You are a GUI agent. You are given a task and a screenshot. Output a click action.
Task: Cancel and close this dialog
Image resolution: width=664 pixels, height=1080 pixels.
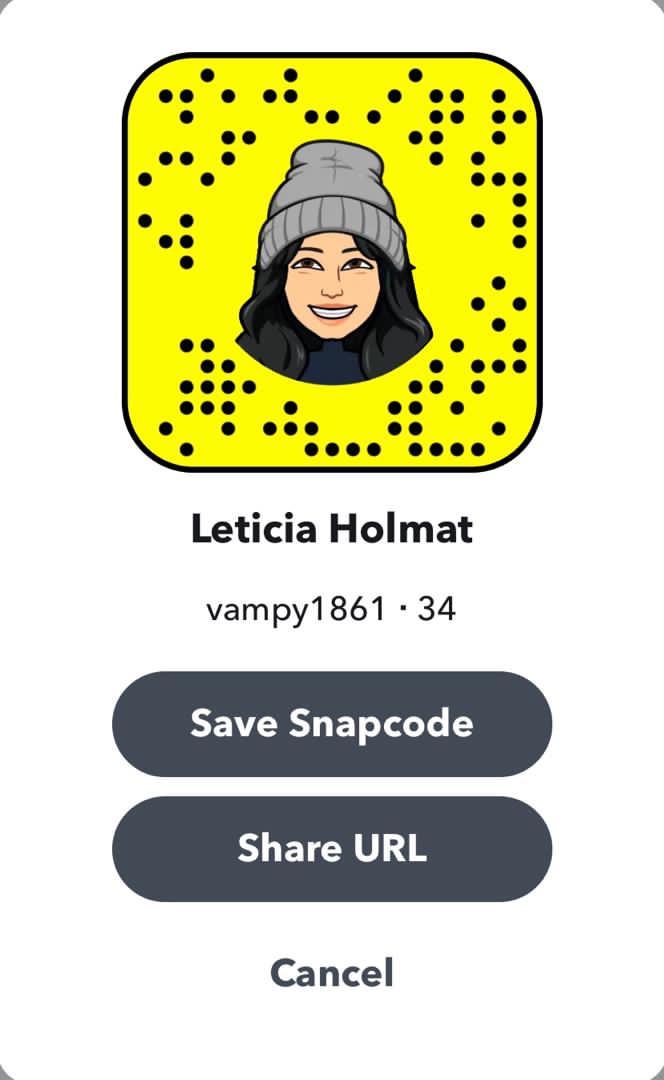[331, 972]
